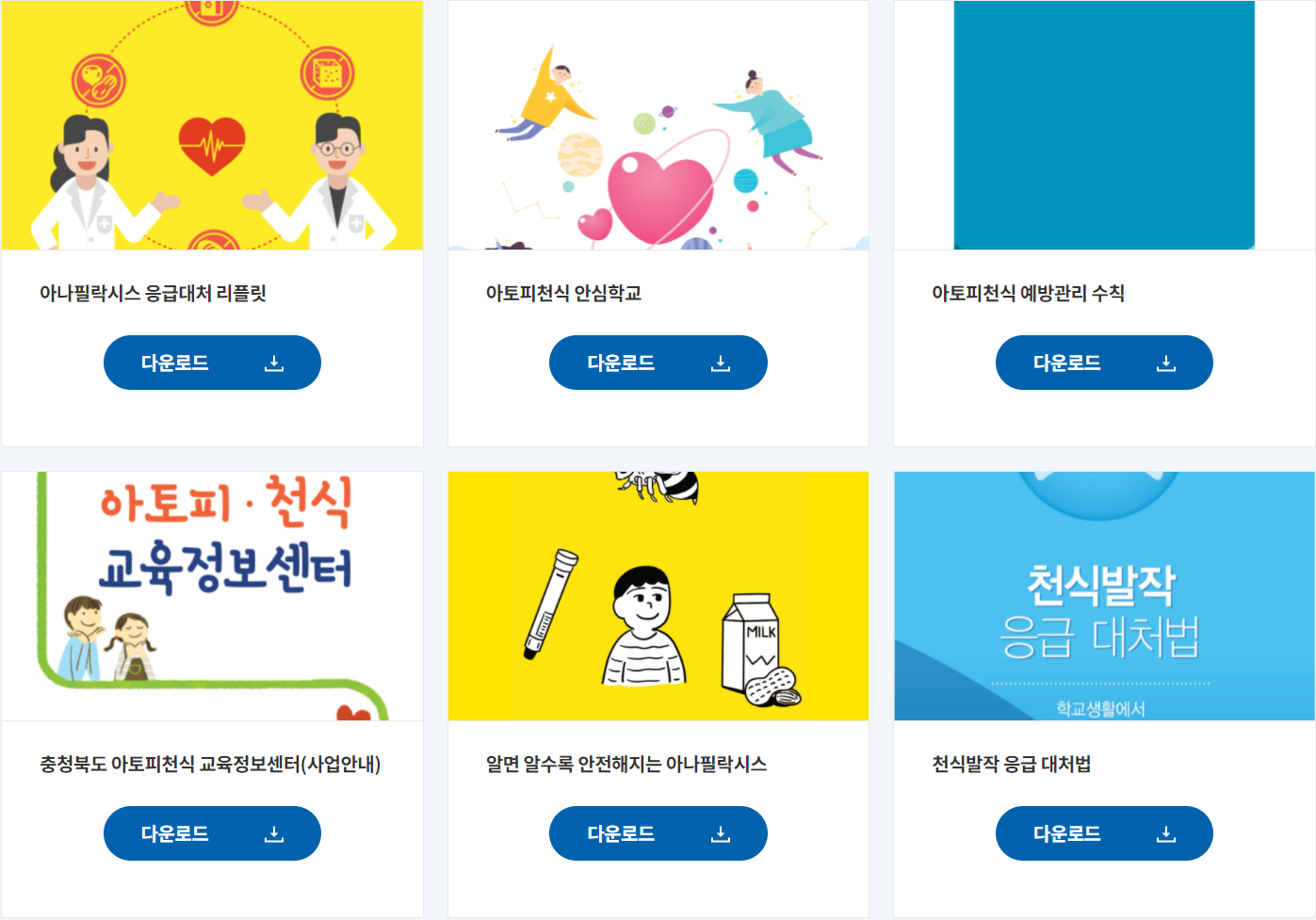Open the 천식발작 응급 대처법 card image
This screenshot has height=920, width=1316.
pyautogui.click(x=1103, y=596)
